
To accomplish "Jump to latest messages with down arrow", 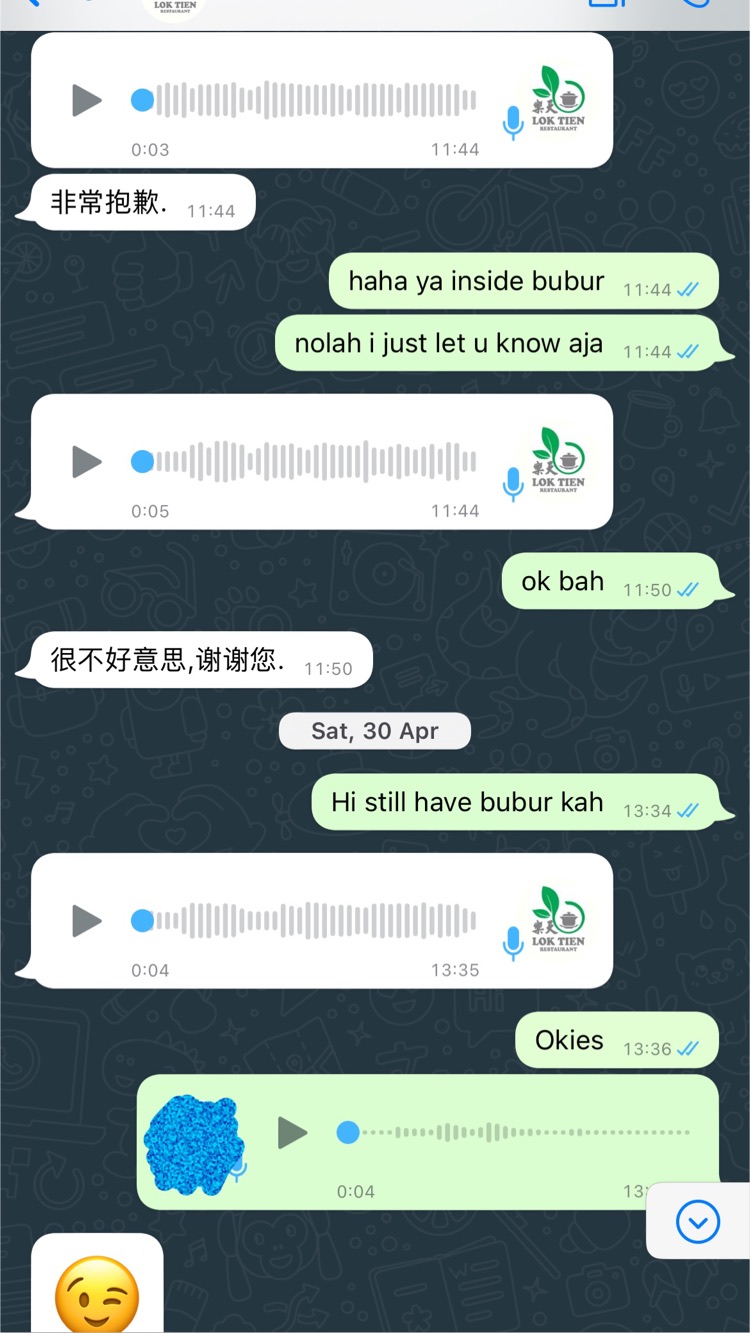I will tap(697, 1221).
